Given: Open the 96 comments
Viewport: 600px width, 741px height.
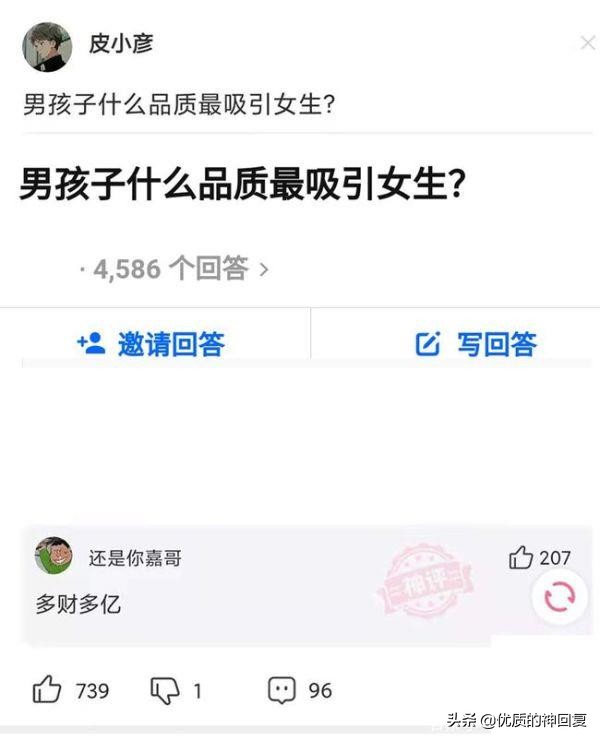Looking at the screenshot, I should [x=283, y=690].
